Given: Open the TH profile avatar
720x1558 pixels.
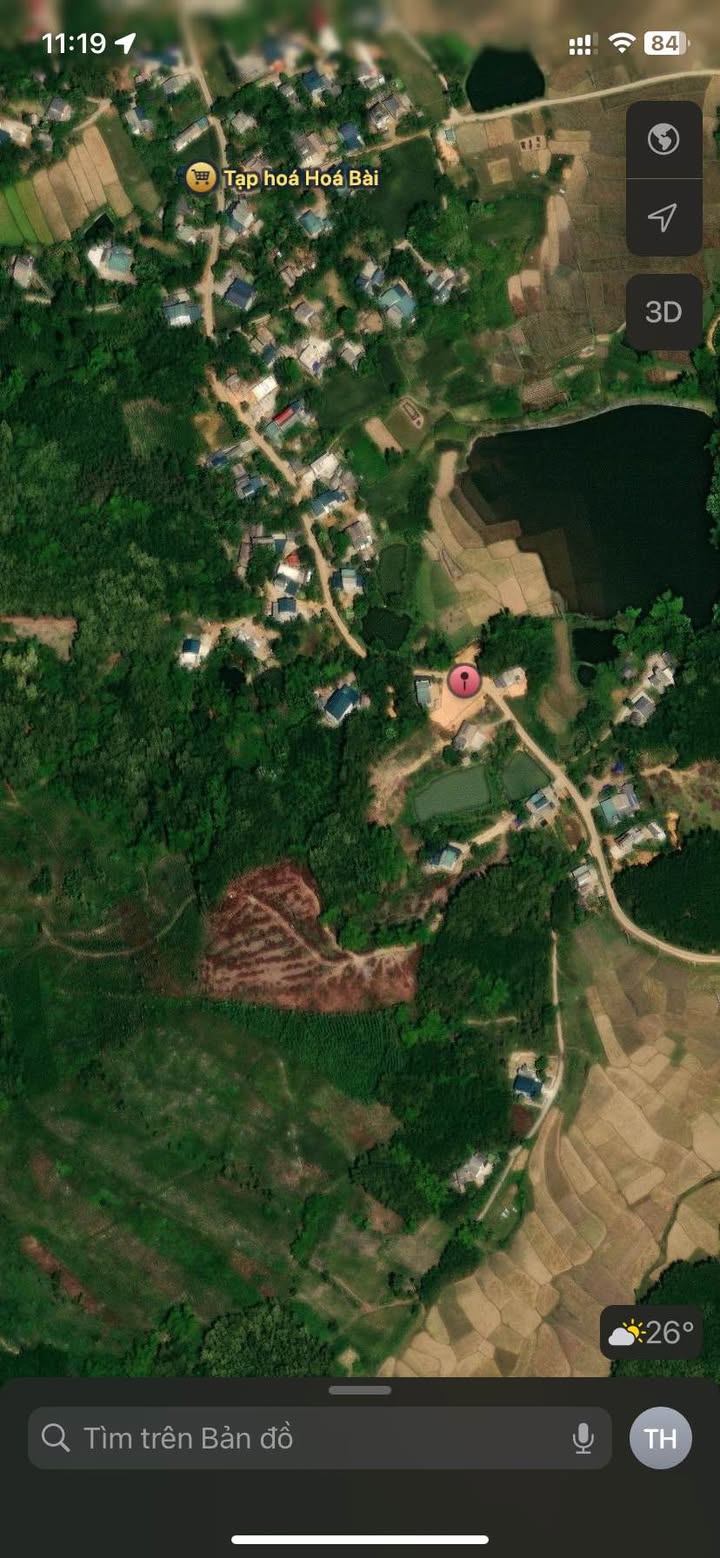Looking at the screenshot, I should click(x=660, y=1438).
